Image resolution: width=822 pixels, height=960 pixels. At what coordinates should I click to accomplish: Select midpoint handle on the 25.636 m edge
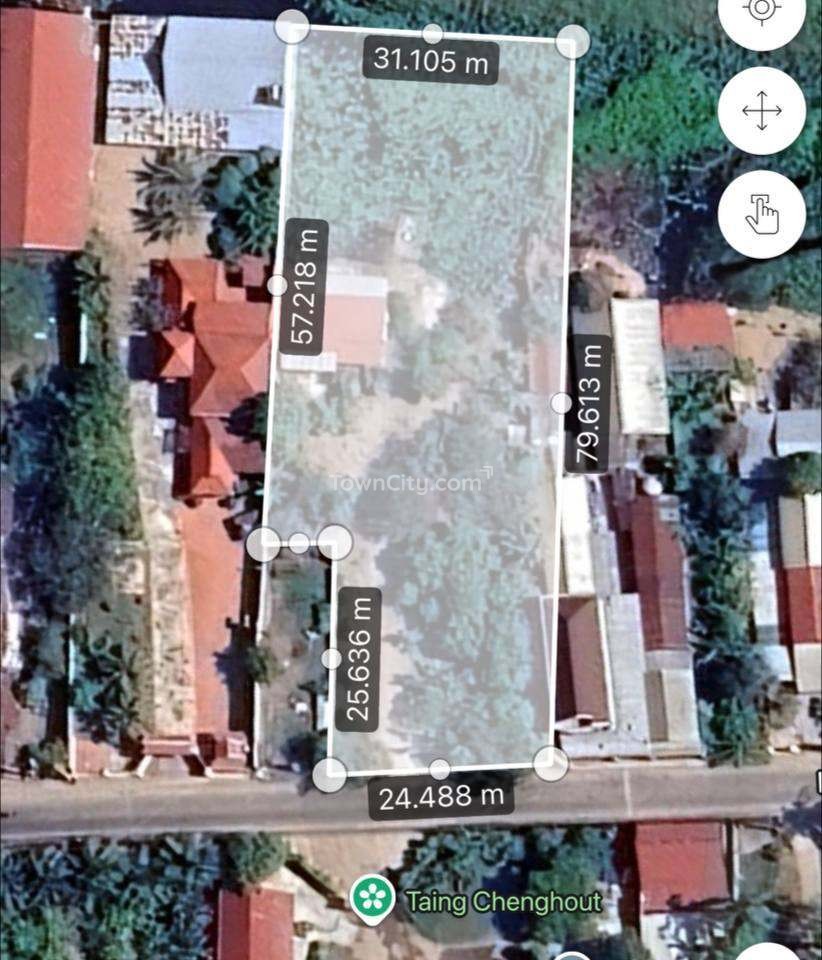pyautogui.click(x=332, y=658)
